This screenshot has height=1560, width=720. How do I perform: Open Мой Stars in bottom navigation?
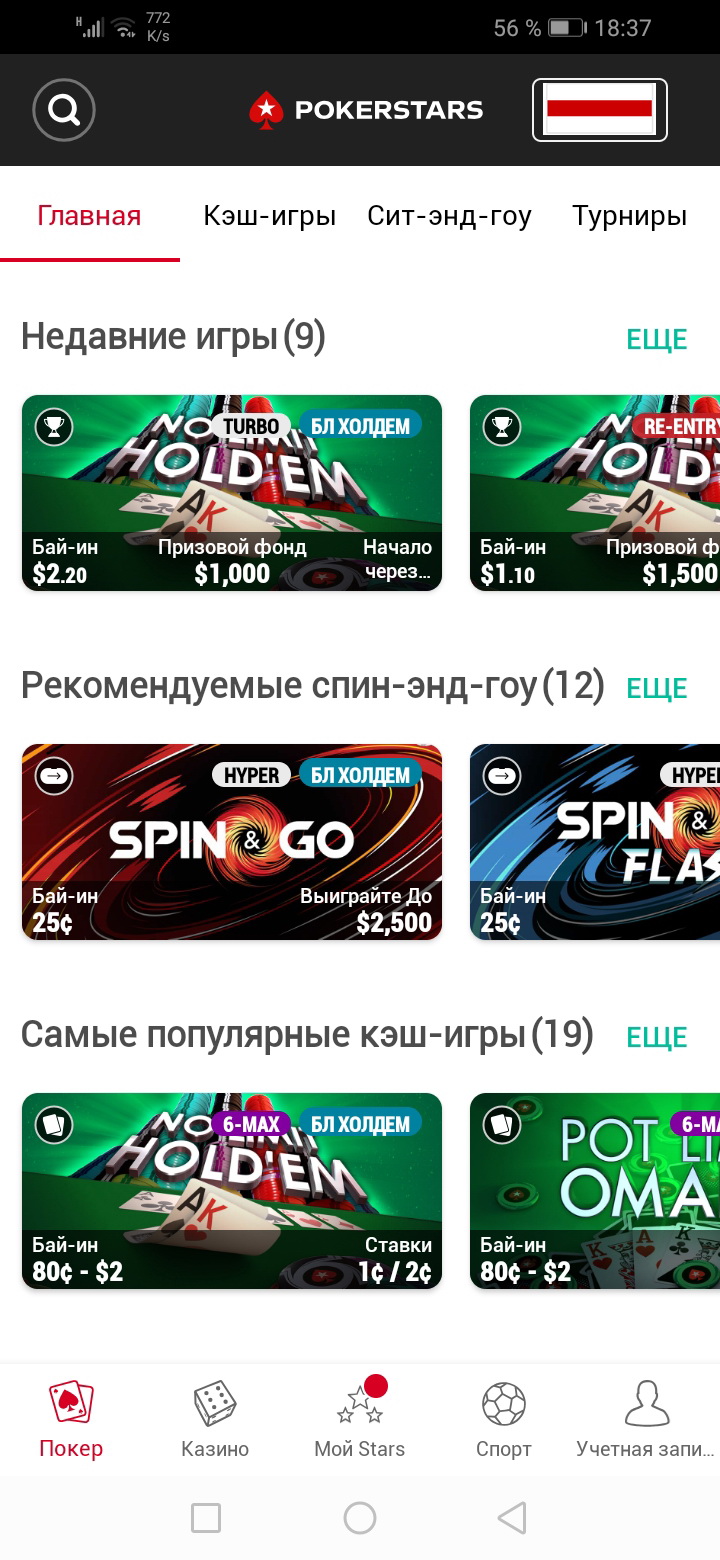tap(360, 1420)
